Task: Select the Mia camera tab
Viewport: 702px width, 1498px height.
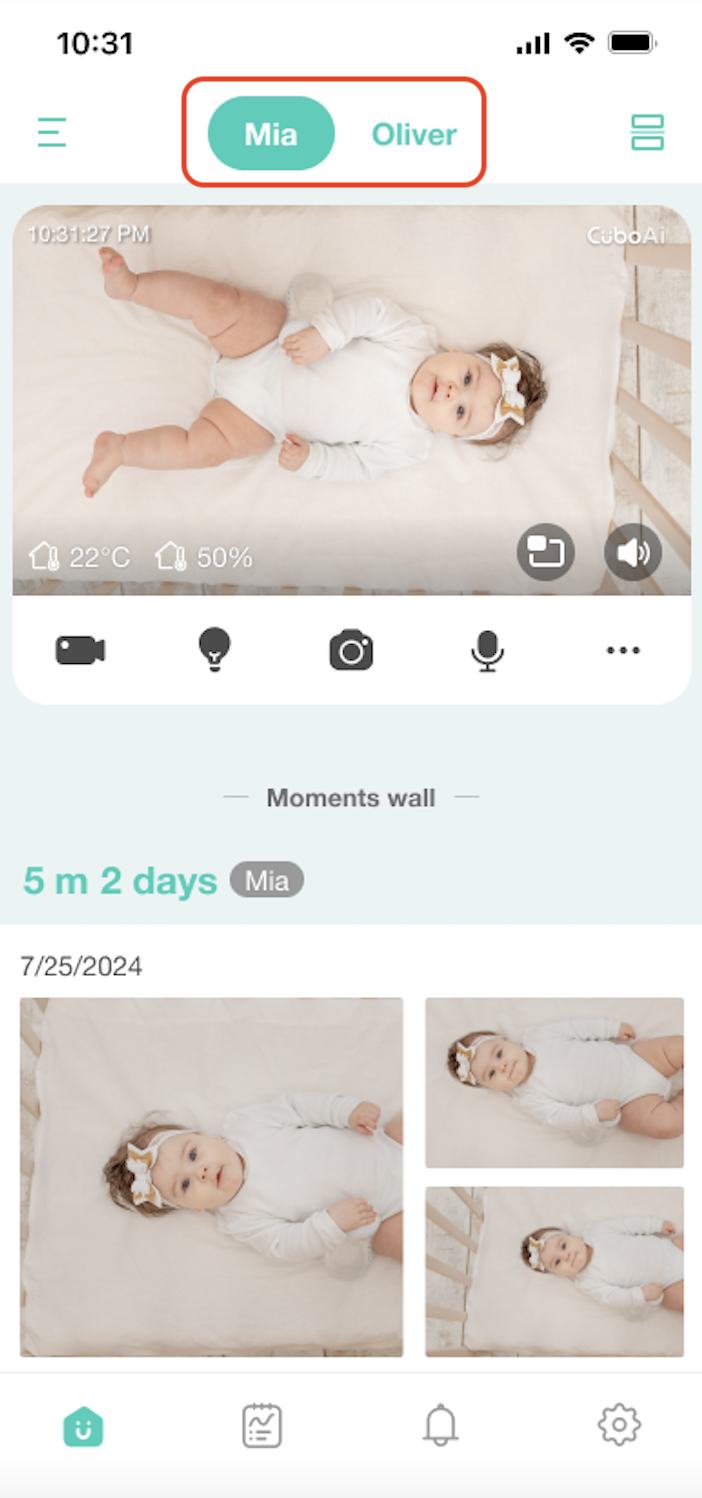Action: [x=271, y=134]
